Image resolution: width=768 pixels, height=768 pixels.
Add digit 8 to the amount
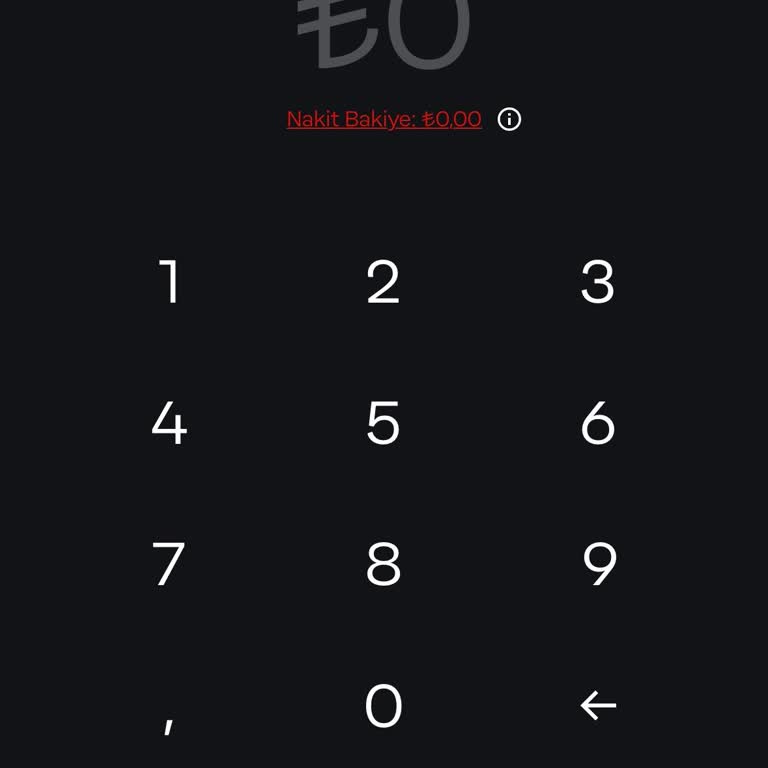click(383, 564)
